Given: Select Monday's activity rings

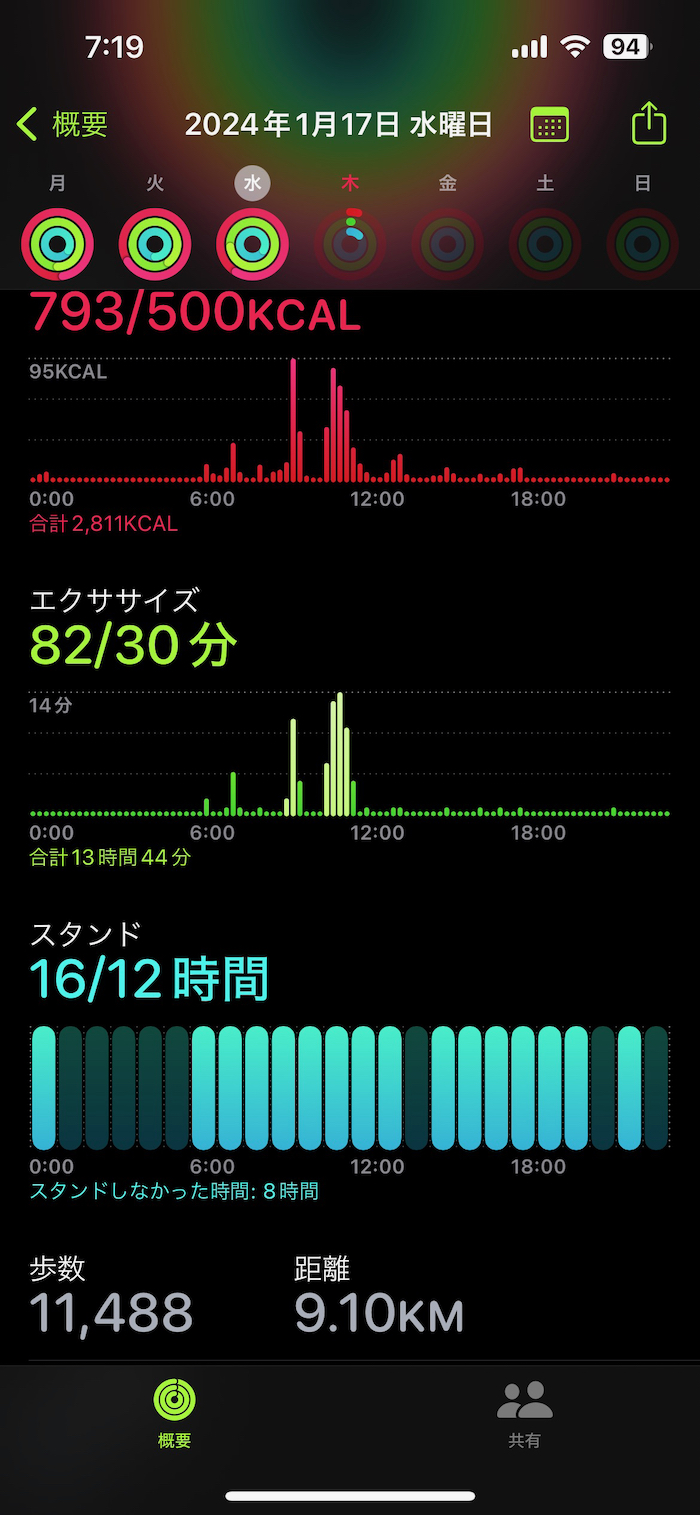Looking at the screenshot, I should (x=58, y=243).
